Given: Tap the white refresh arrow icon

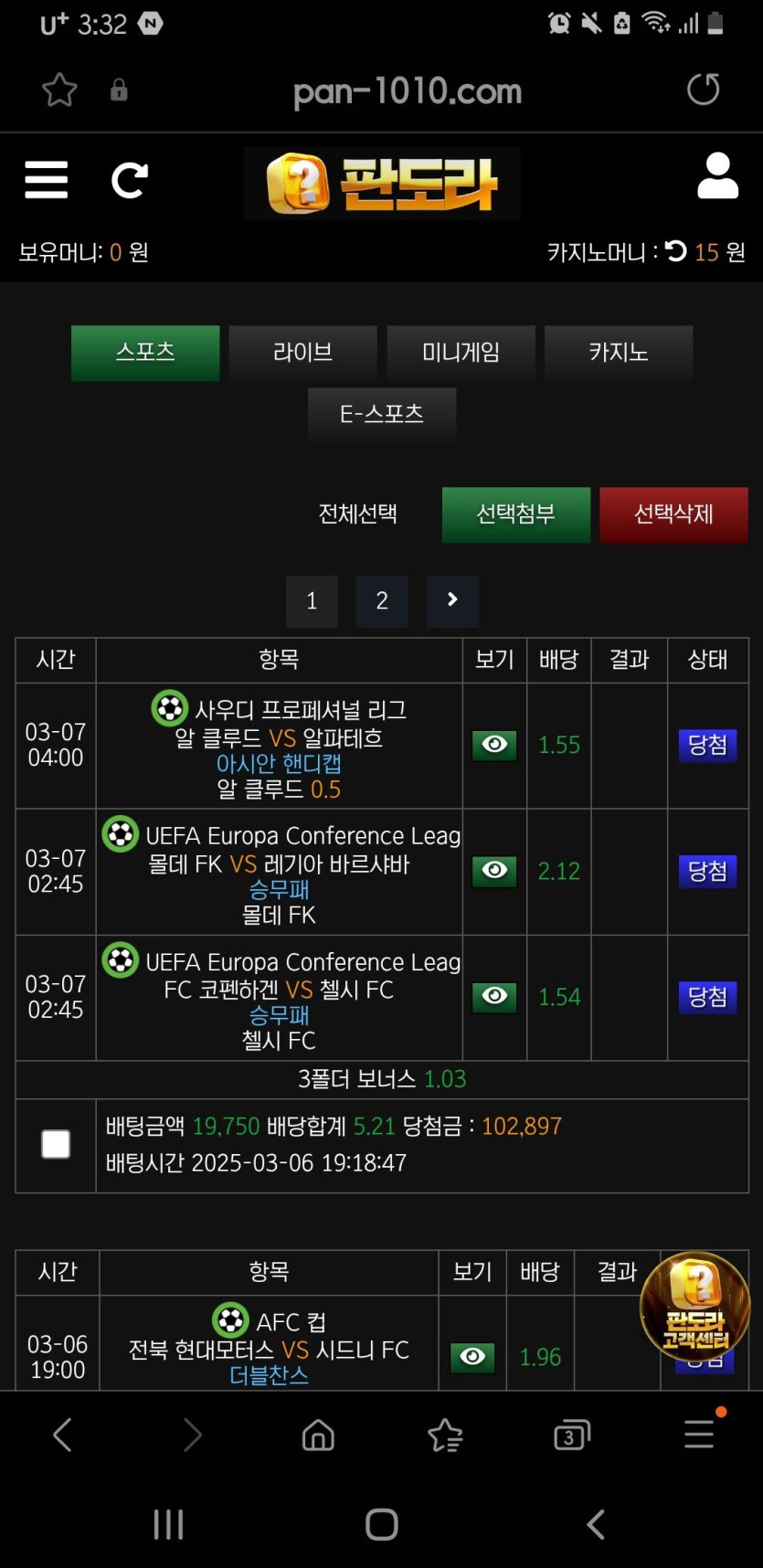Looking at the screenshot, I should pyautogui.click(x=129, y=180).
